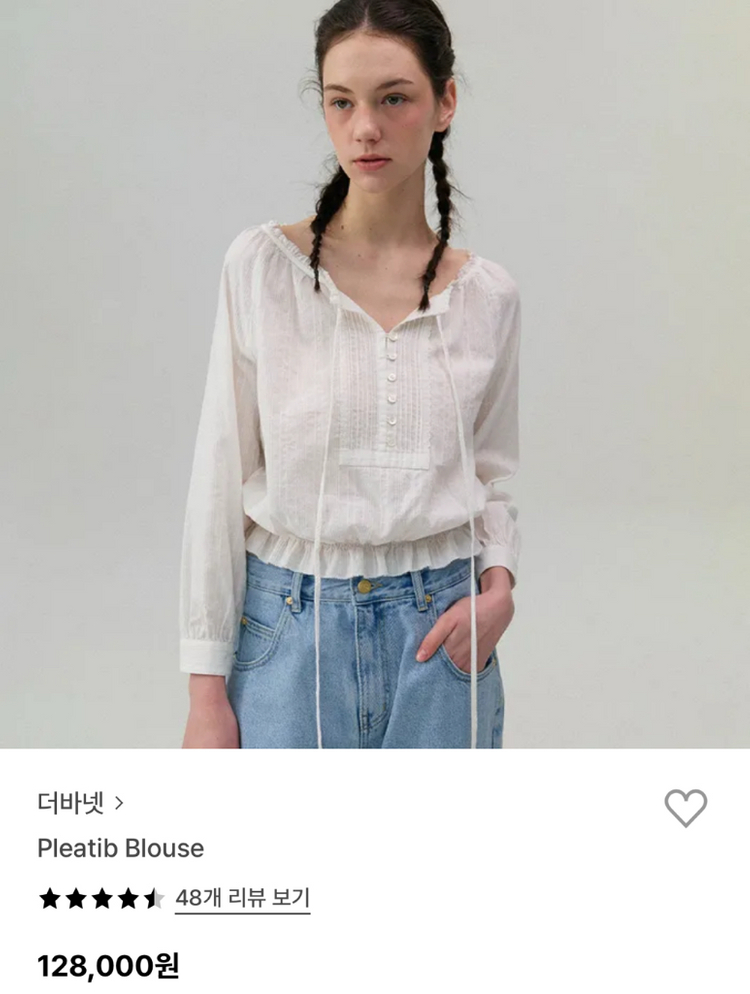The image size is (750, 994).
Task: Add Pleatib Blouse to wishlist with heart
Action: [x=685, y=808]
